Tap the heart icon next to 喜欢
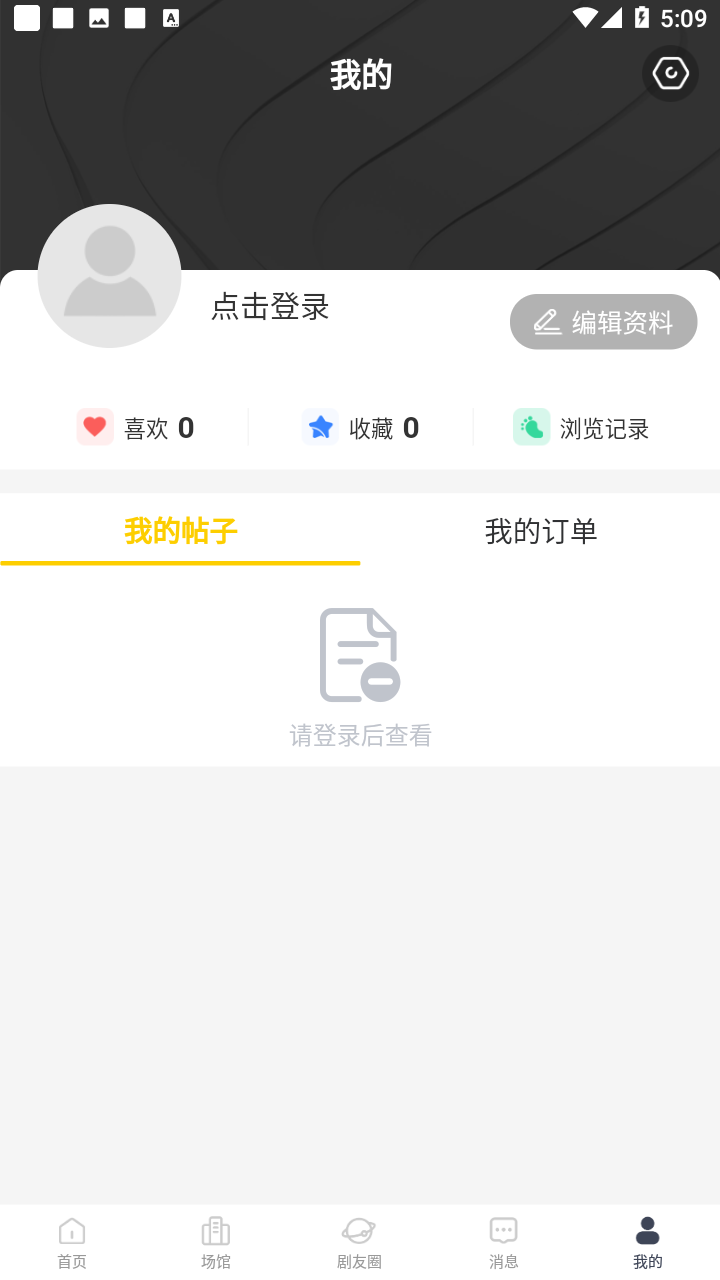Viewport: 720px width, 1280px height. 95,427
